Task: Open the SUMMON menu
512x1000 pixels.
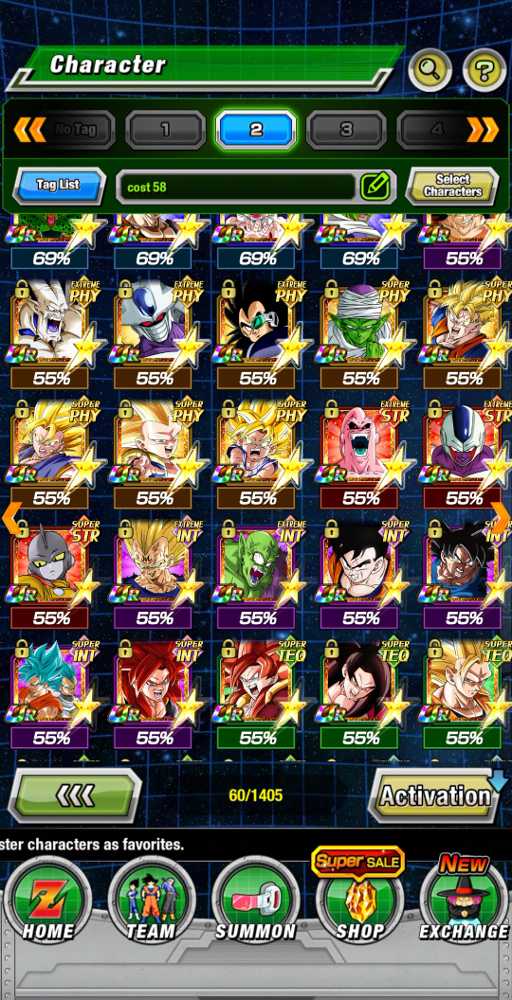Action: 256,901
